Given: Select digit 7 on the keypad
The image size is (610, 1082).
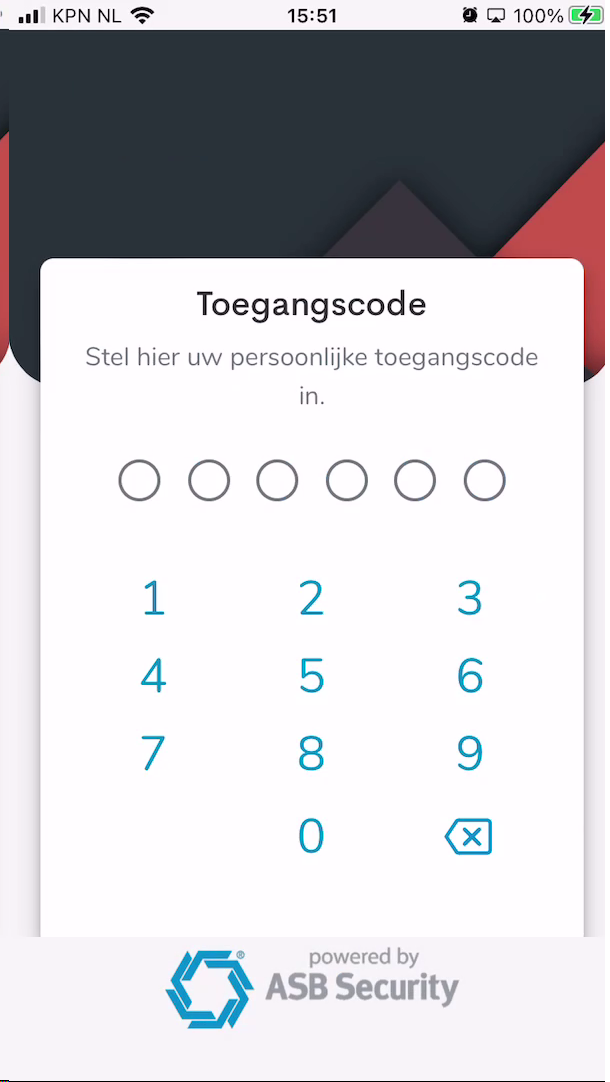Looking at the screenshot, I should 153,754.
